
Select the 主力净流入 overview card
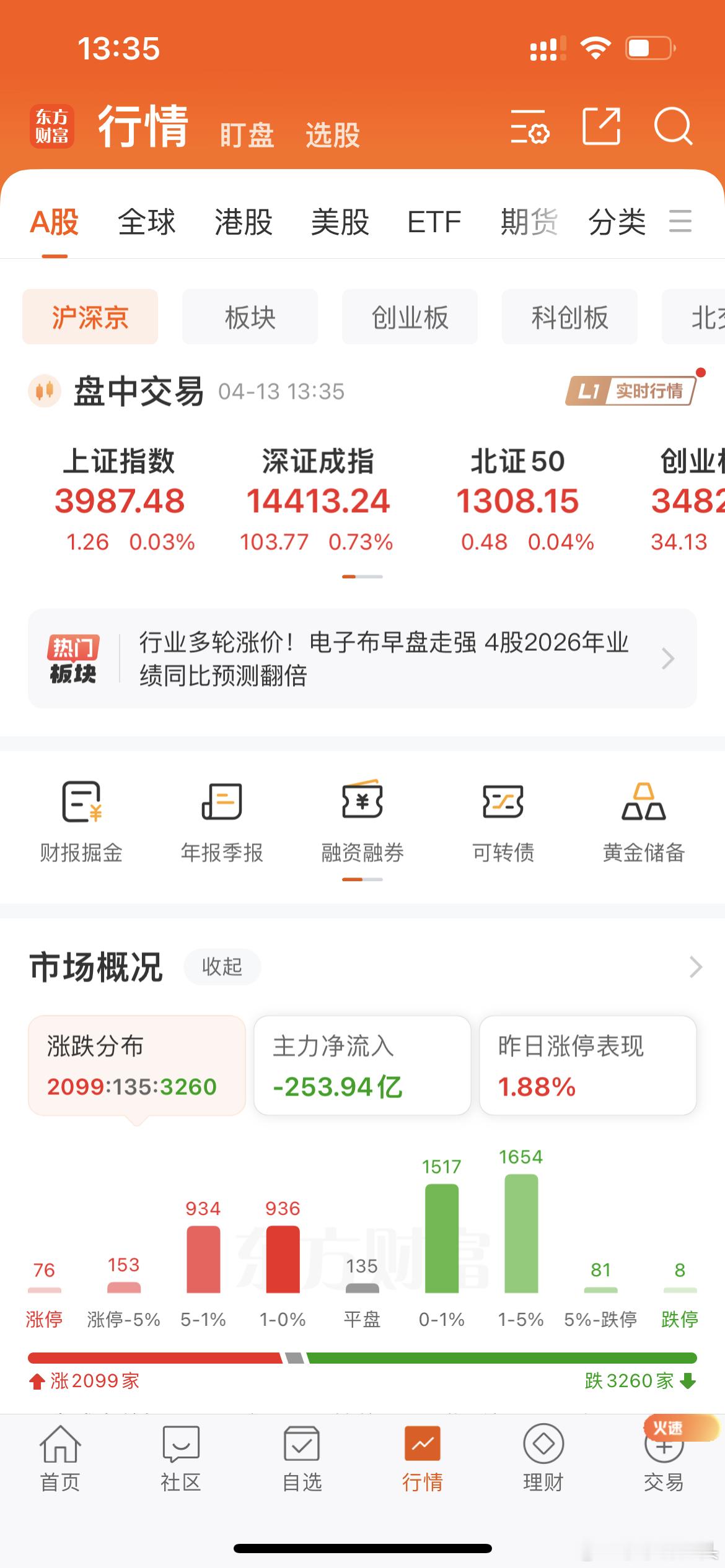[362, 1062]
